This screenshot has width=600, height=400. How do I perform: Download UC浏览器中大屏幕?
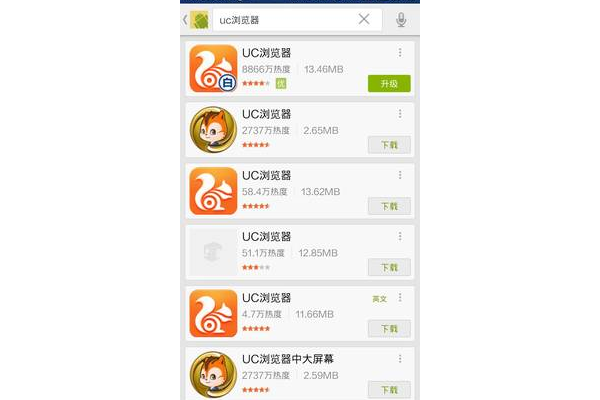click(389, 389)
